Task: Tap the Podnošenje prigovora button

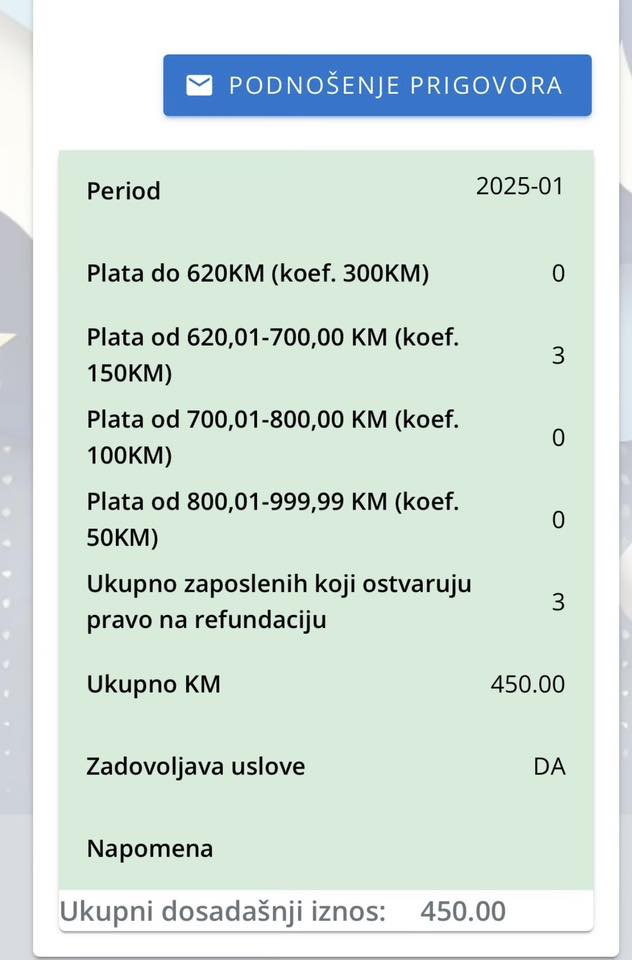Action: [377, 86]
